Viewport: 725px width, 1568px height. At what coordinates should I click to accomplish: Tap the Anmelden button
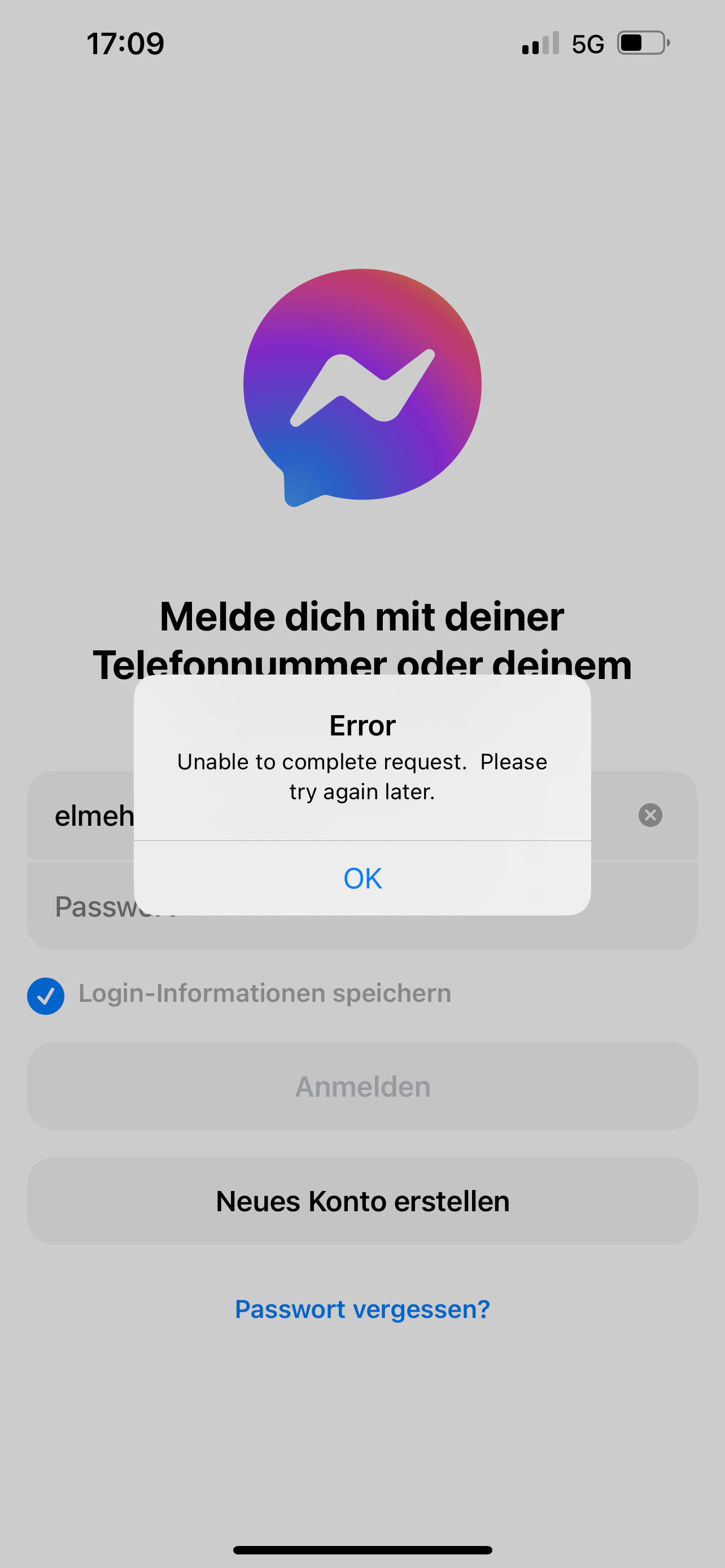pos(362,1087)
